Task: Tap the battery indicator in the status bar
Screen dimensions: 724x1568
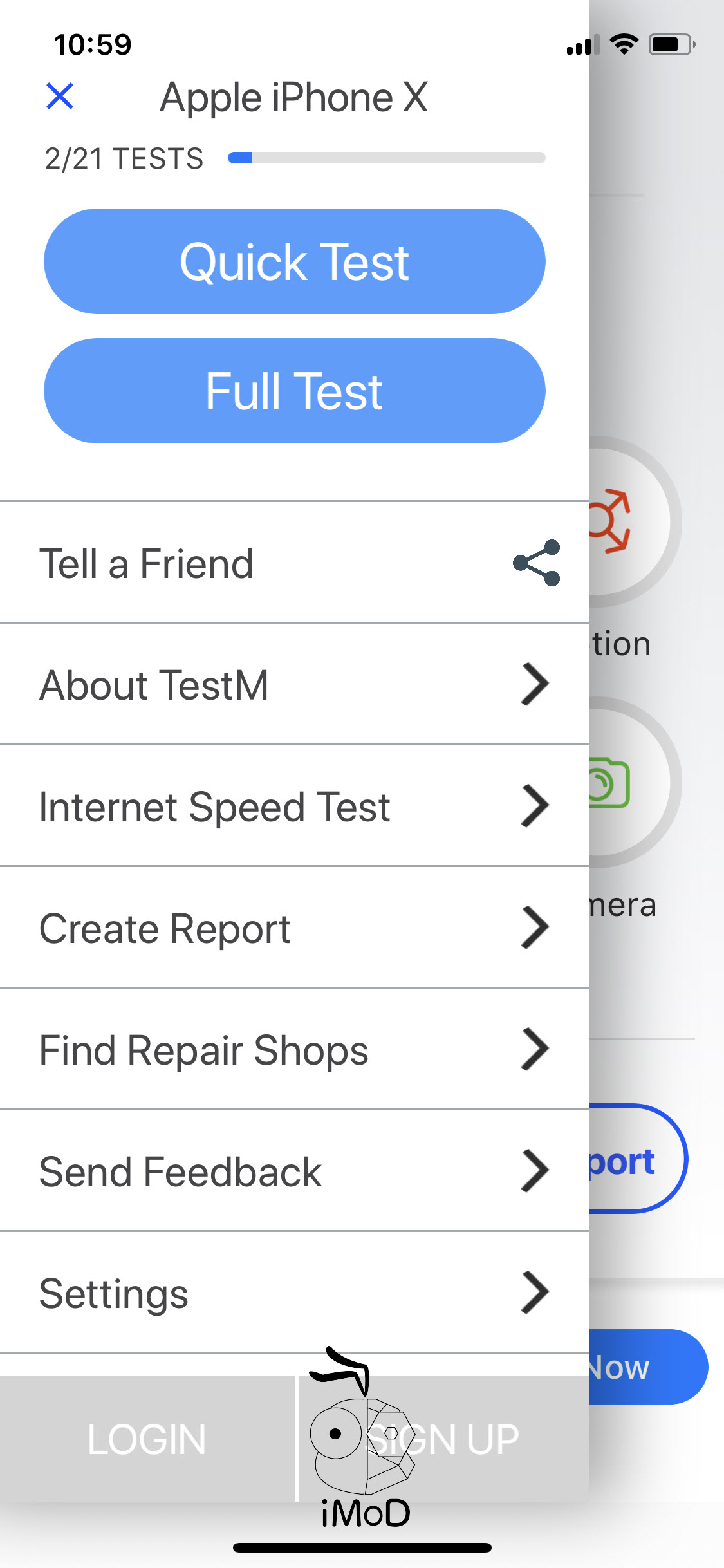Action: [669, 44]
